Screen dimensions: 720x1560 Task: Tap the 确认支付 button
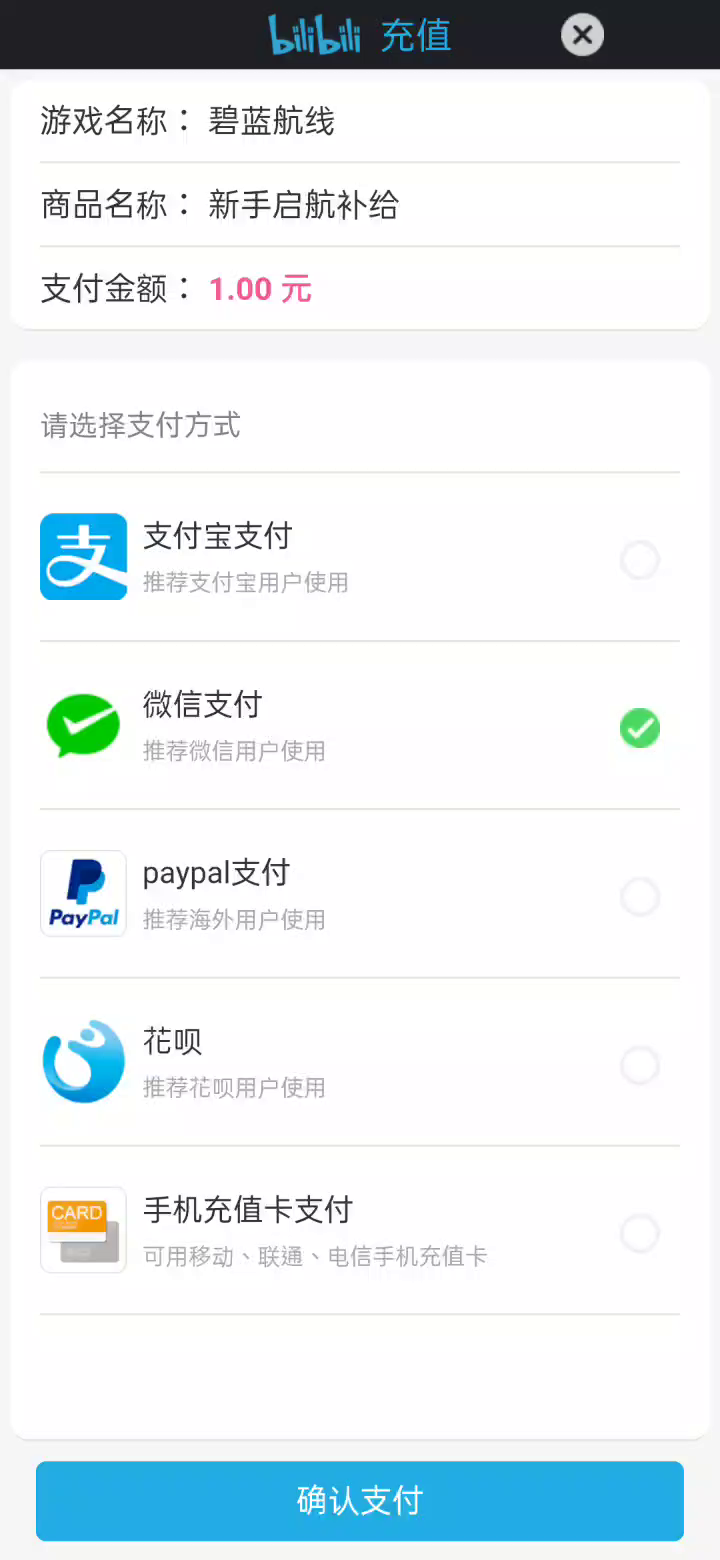pos(360,1500)
